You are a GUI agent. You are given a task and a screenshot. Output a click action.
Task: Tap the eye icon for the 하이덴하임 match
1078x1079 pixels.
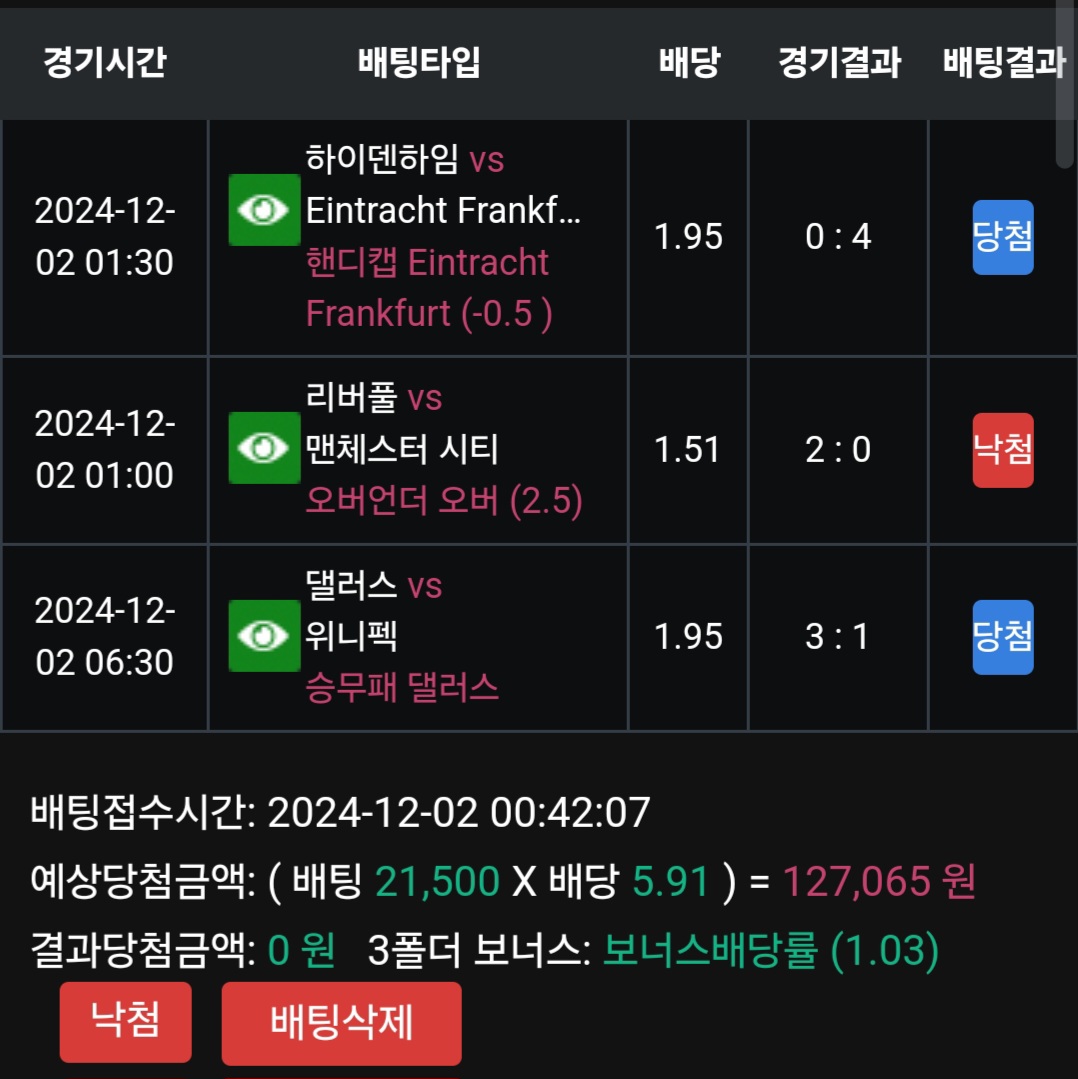pyautogui.click(x=264, y=210)
